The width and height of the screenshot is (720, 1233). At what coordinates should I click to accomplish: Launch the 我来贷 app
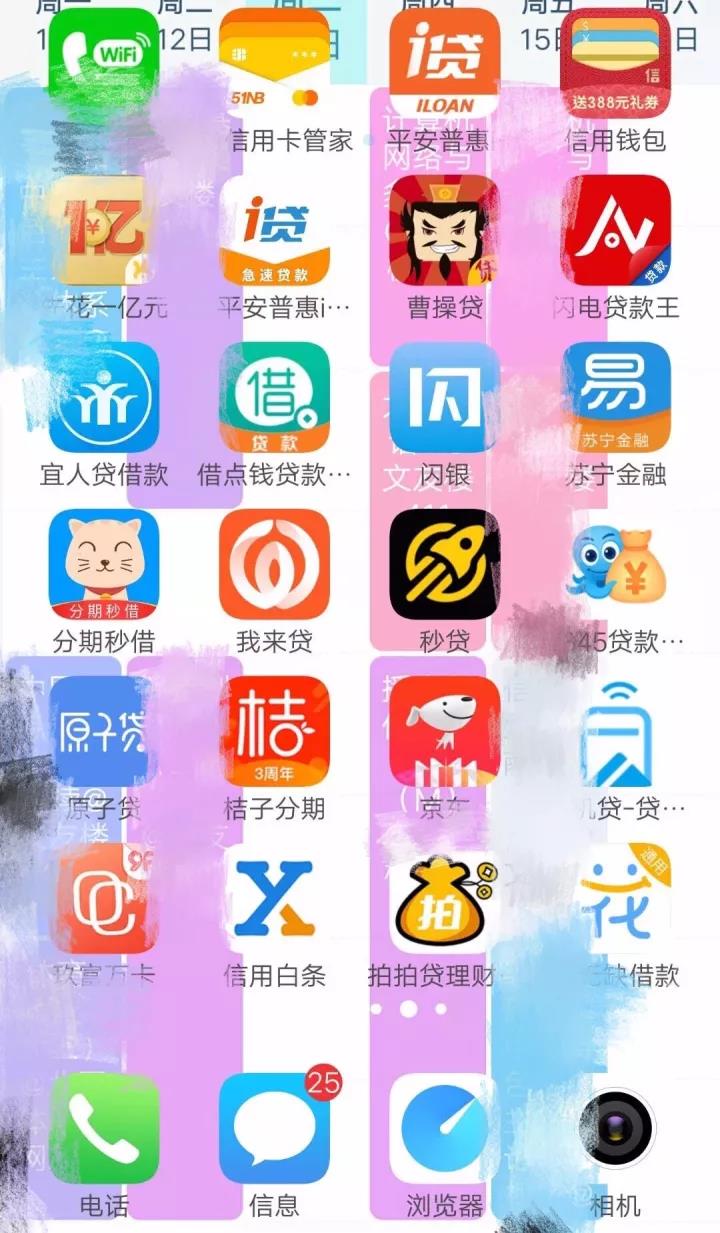(x=274, y=564)
